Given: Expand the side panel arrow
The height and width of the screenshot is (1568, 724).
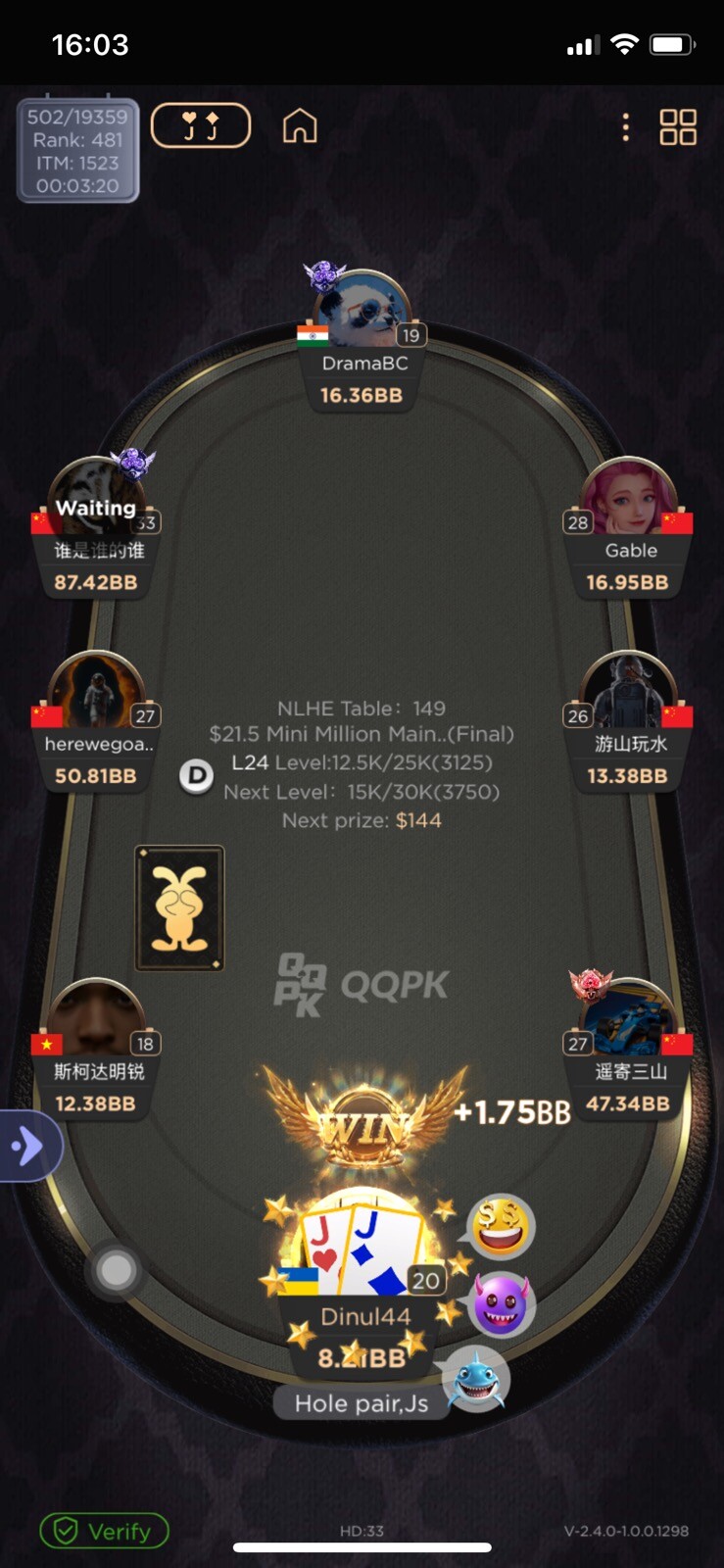Looking at the screenshot, I should tap(28, 1146).
